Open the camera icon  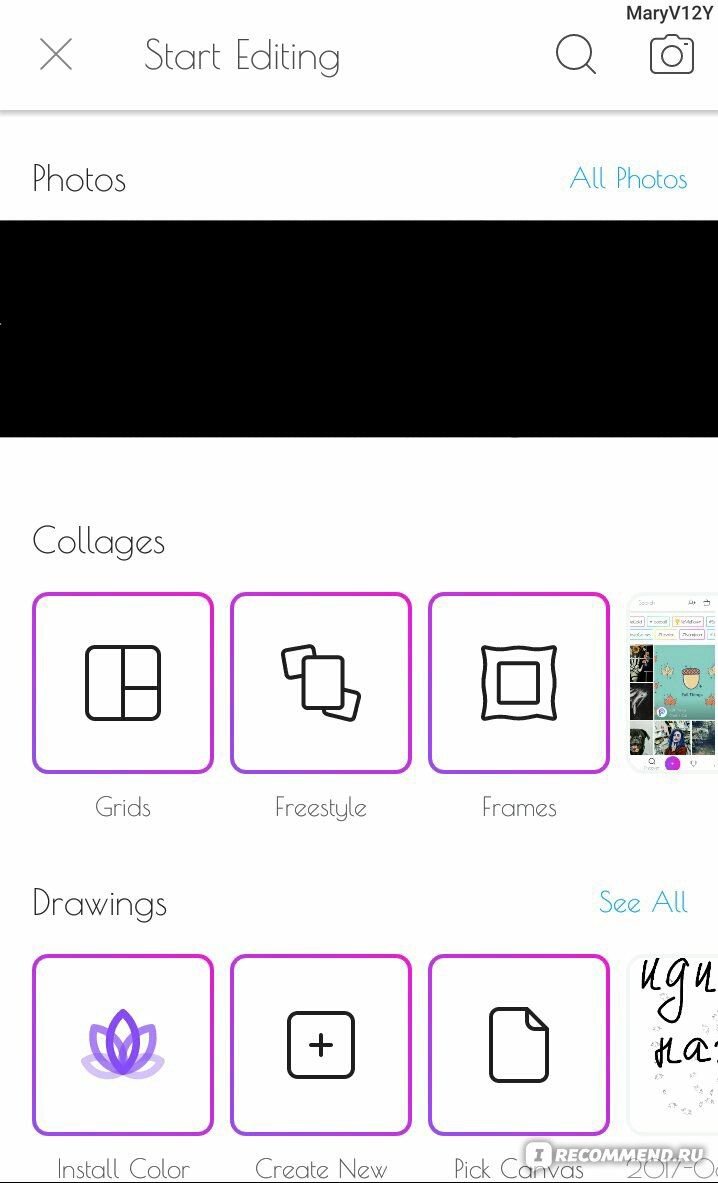(672, 55)
